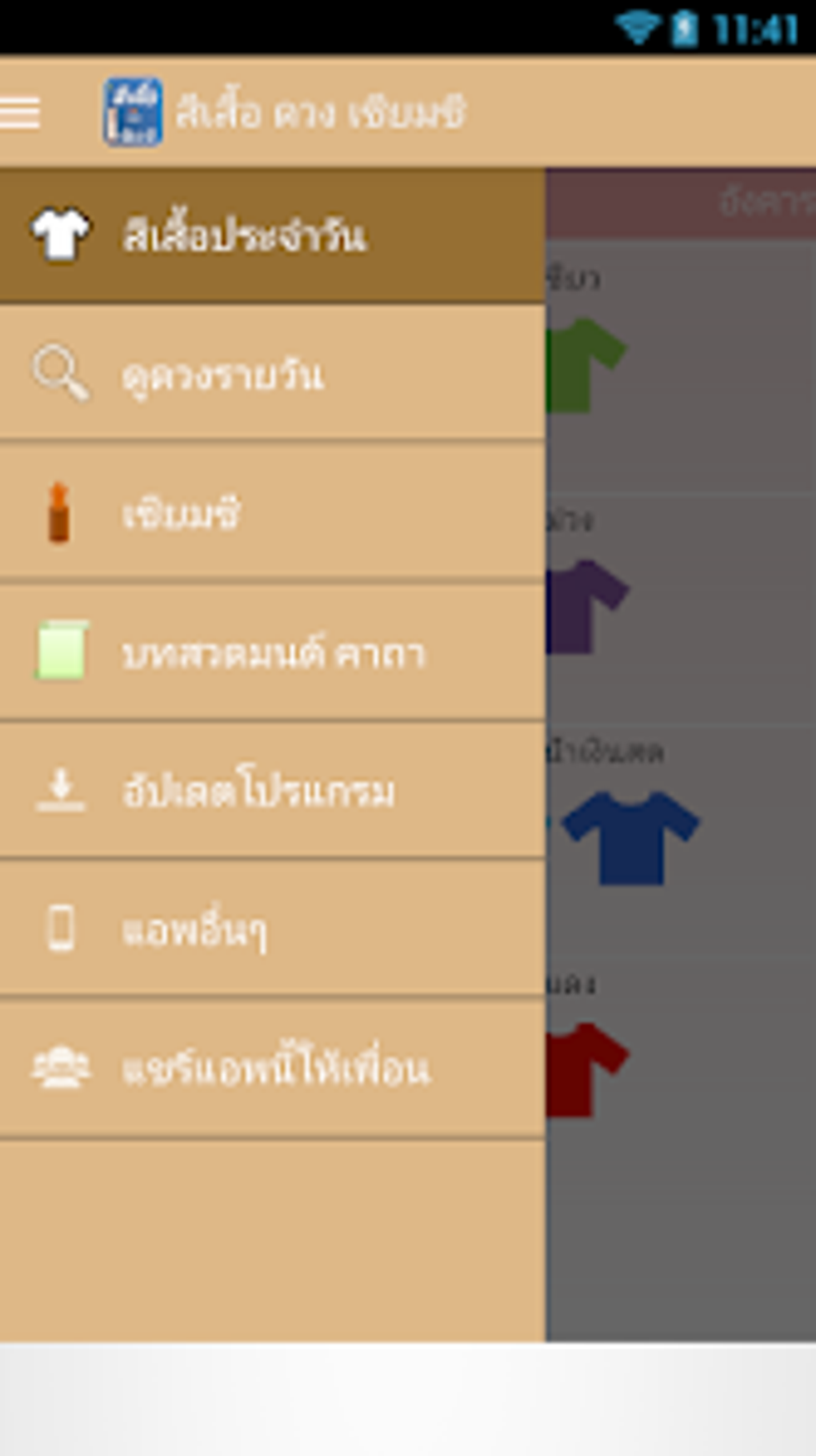
Task: Open ดูดวงรายวัน daily horoscope
Action: [x=272, y=374]
